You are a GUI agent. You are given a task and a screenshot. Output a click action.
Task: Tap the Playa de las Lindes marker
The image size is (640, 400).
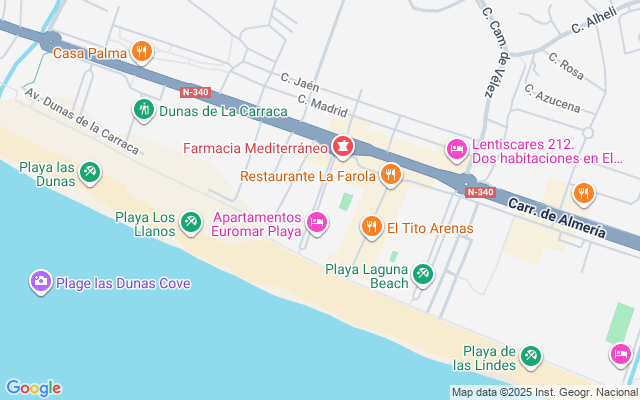point(531,356)
